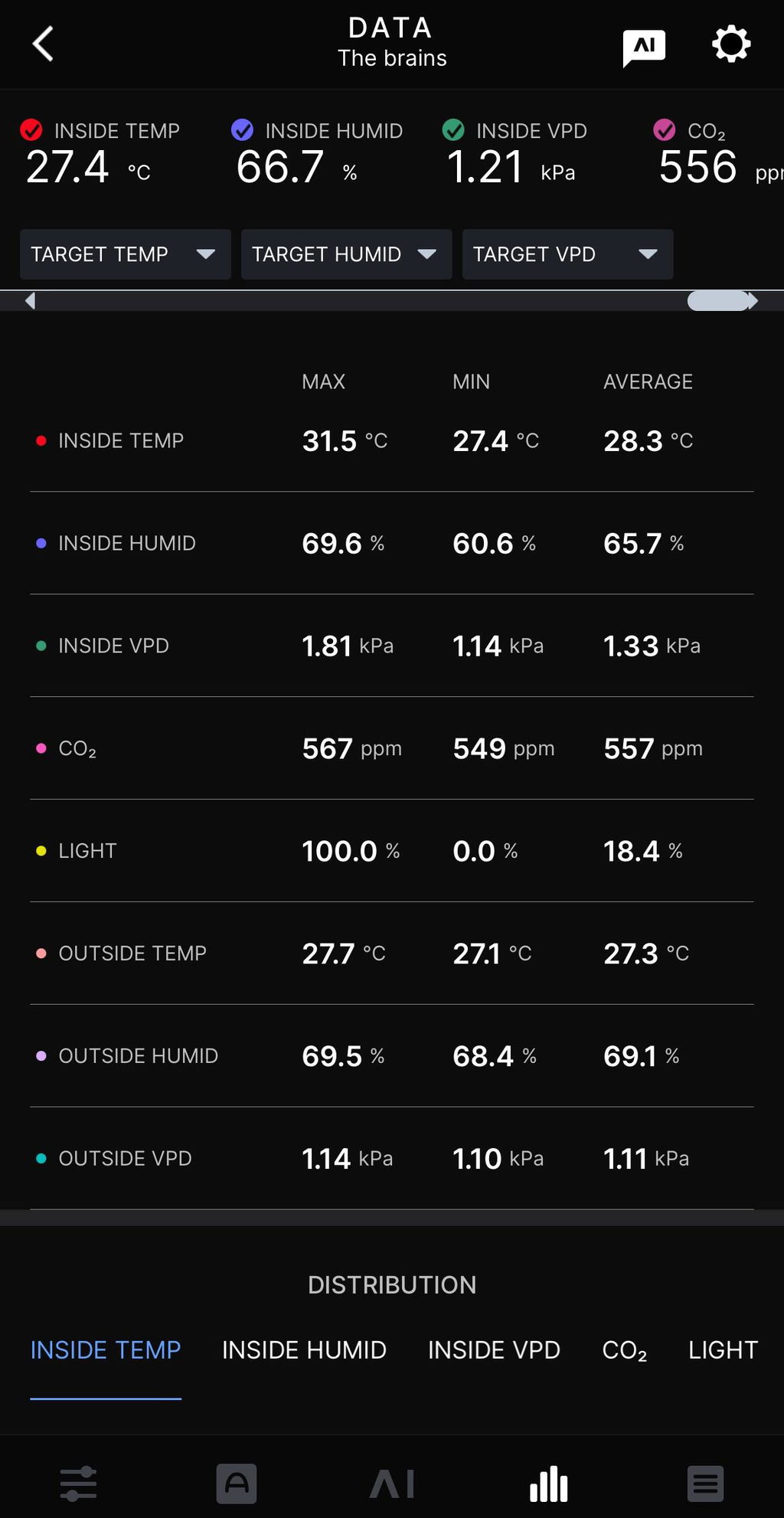Open the AI chat icon
This screenshot has height=1518, width=784.
point(644,47)
